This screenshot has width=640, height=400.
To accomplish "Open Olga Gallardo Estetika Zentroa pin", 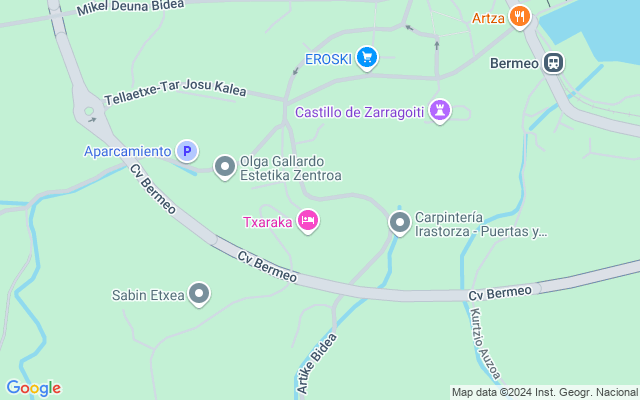I will point(225,167).
